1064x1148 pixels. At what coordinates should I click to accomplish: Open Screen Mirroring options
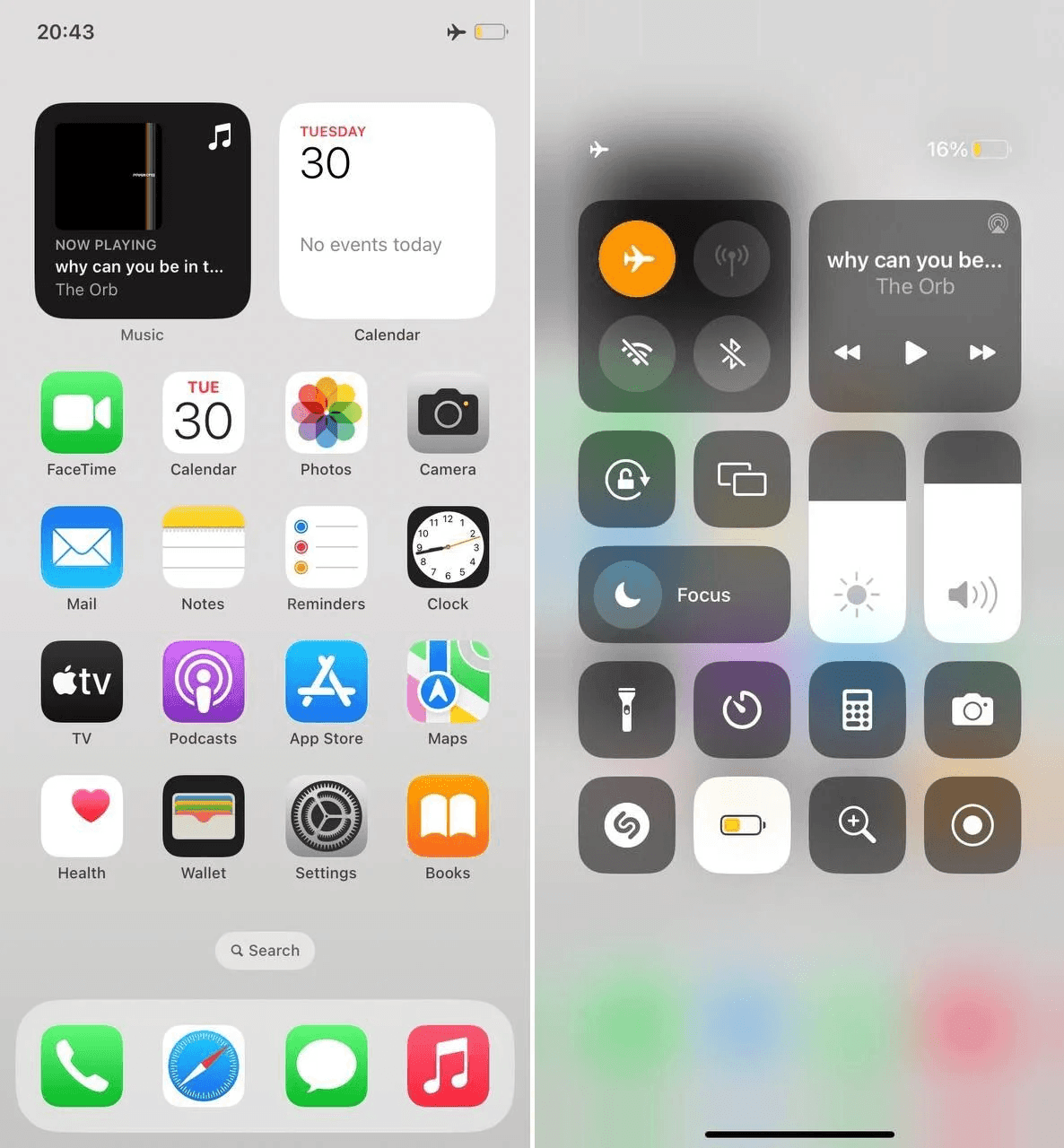[x=742, y=480]
